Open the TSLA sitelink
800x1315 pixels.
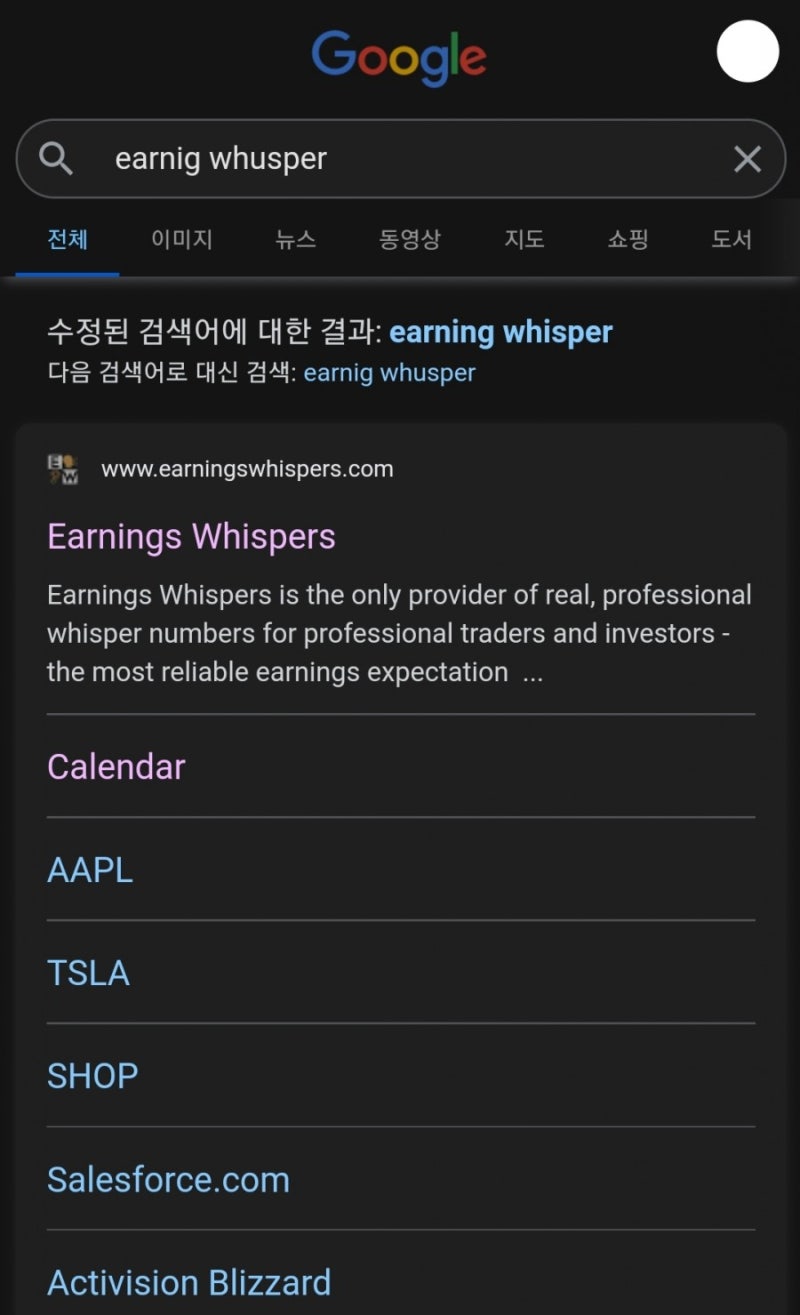(87, 973)
